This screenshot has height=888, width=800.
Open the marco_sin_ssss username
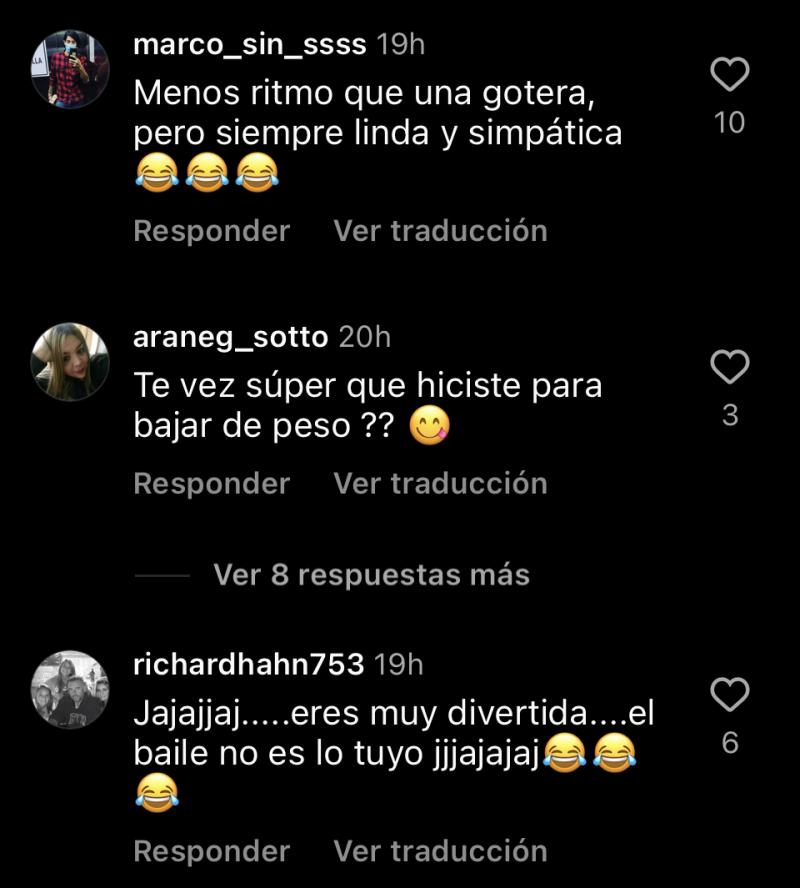click(x=249, y=45)
